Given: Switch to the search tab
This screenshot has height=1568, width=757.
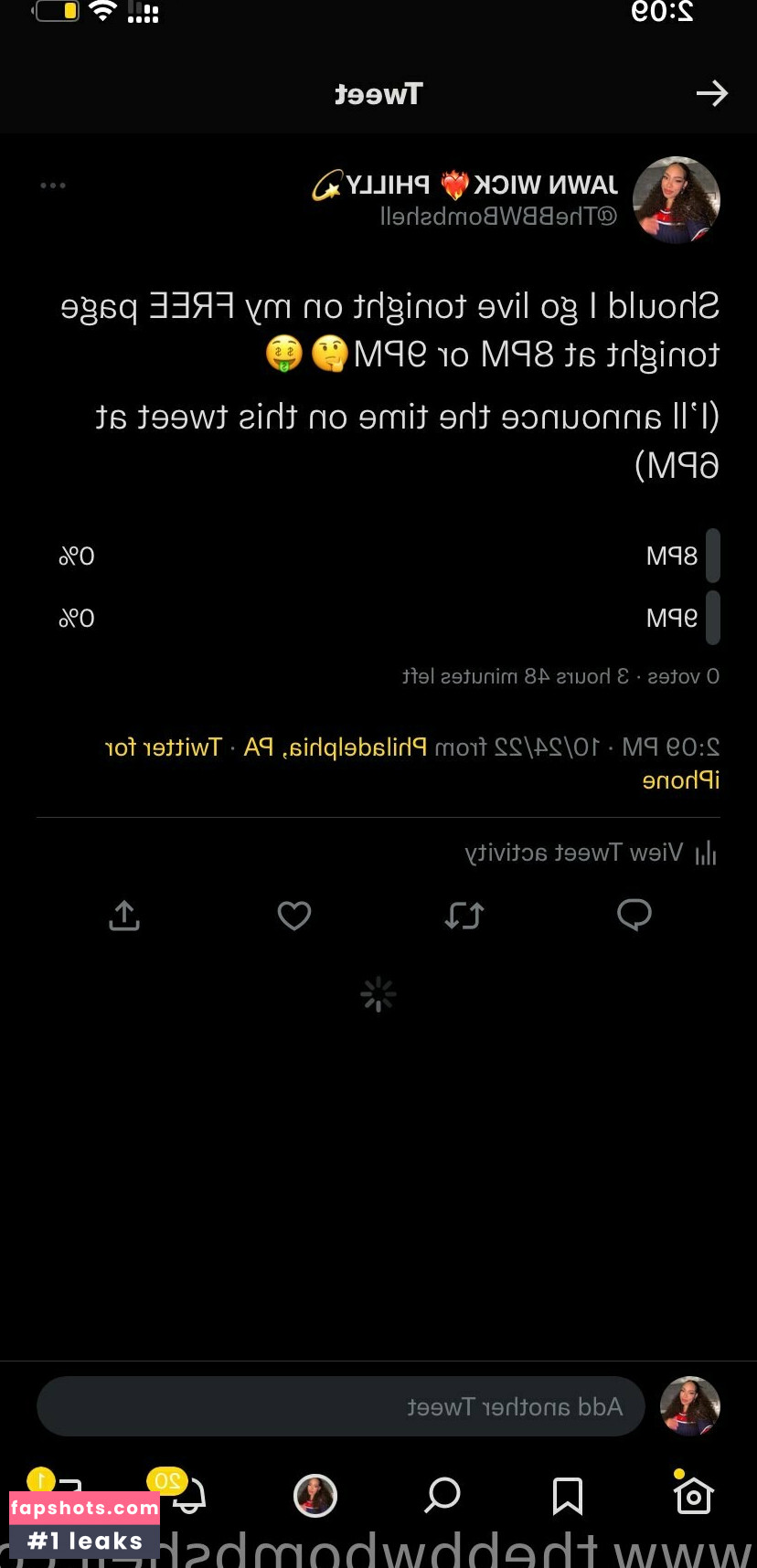Looking at the screenshot, I should (x=442, y=1496).
